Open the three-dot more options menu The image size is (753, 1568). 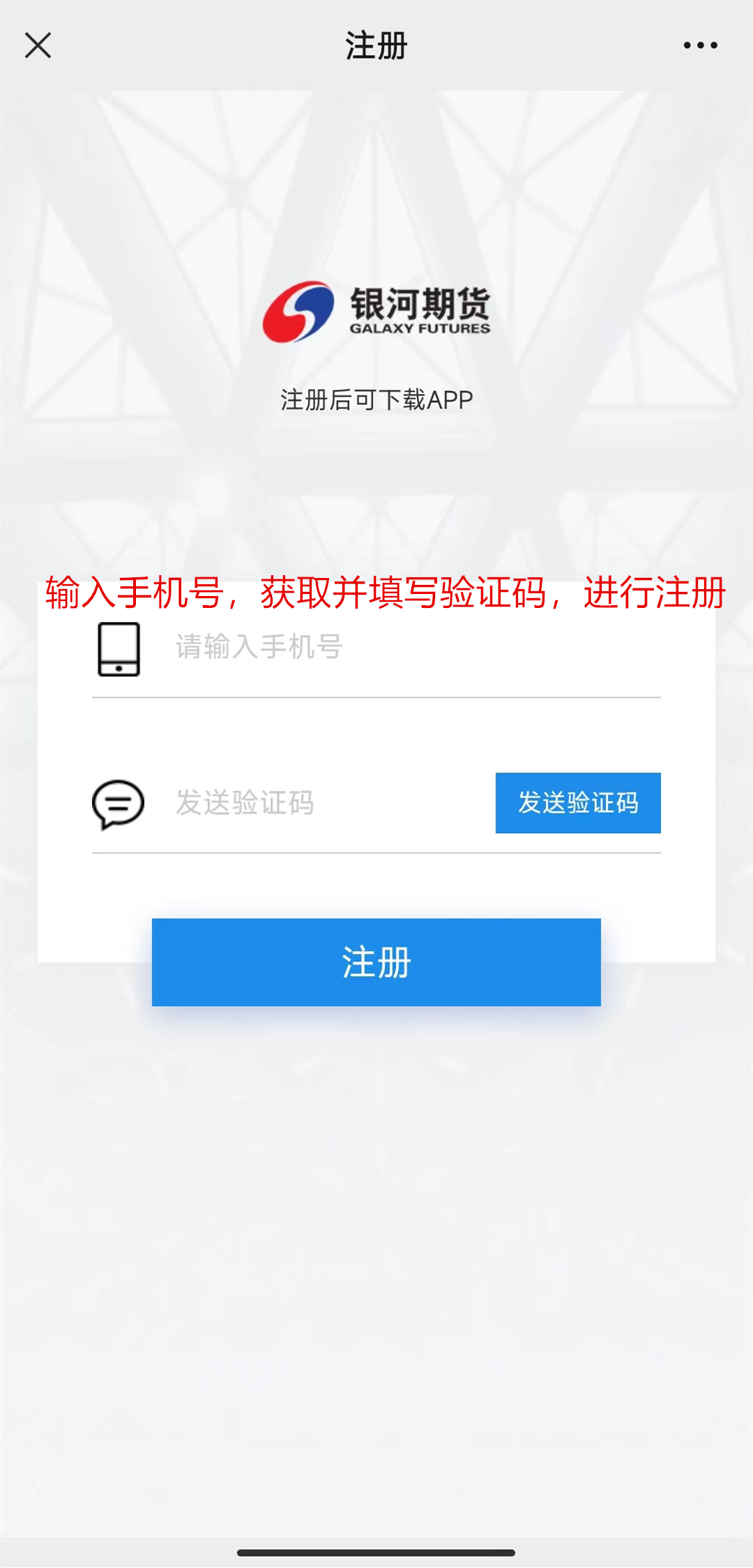700,45
